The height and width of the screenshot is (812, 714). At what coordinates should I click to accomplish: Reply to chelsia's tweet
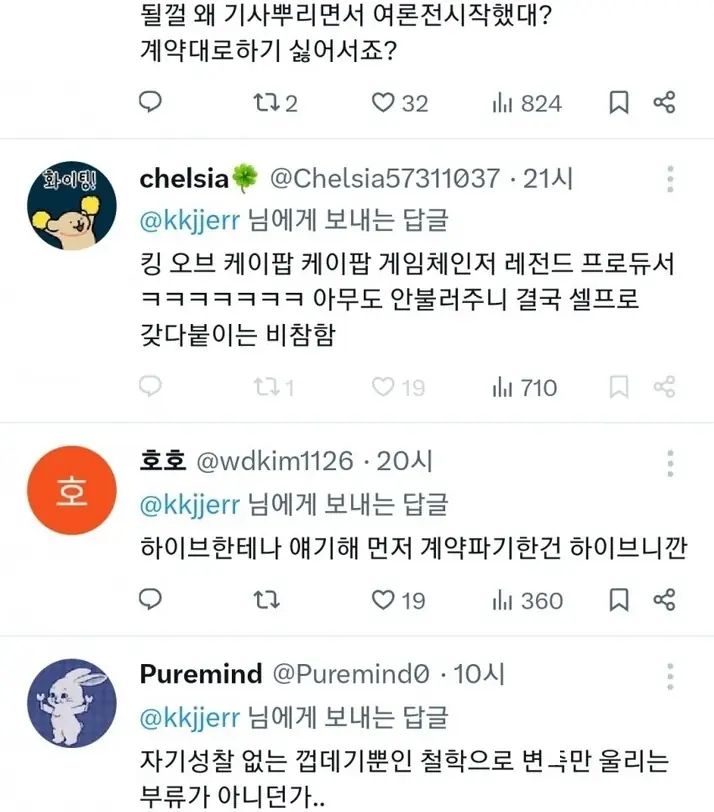click(150, 387)
